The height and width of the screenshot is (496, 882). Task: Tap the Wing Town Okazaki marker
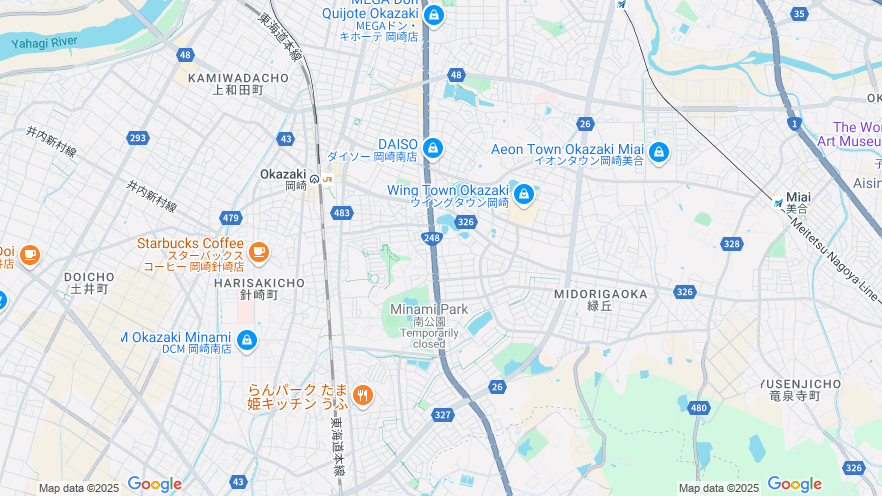point(523,193)
